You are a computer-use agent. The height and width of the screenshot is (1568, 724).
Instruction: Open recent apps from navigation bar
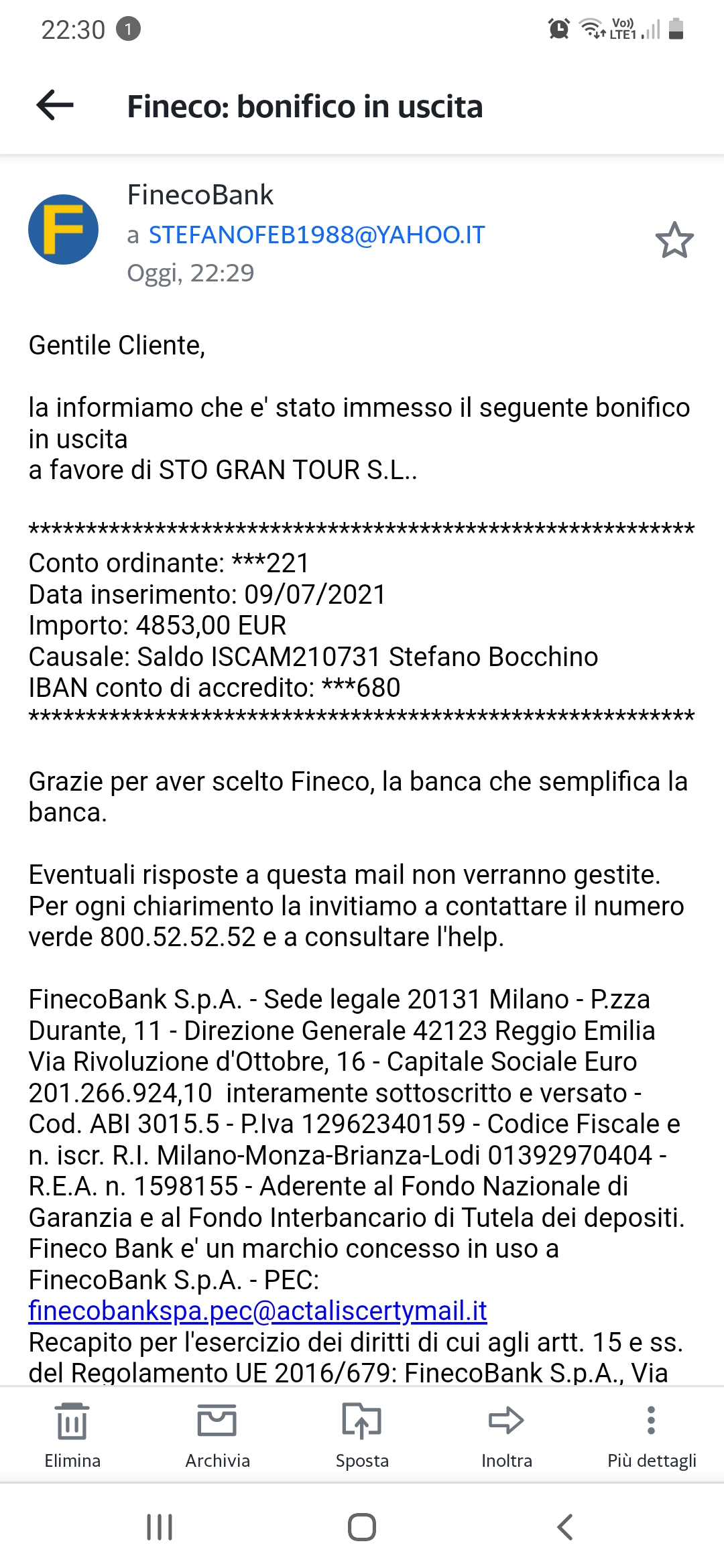click(x=160, y=1527)
